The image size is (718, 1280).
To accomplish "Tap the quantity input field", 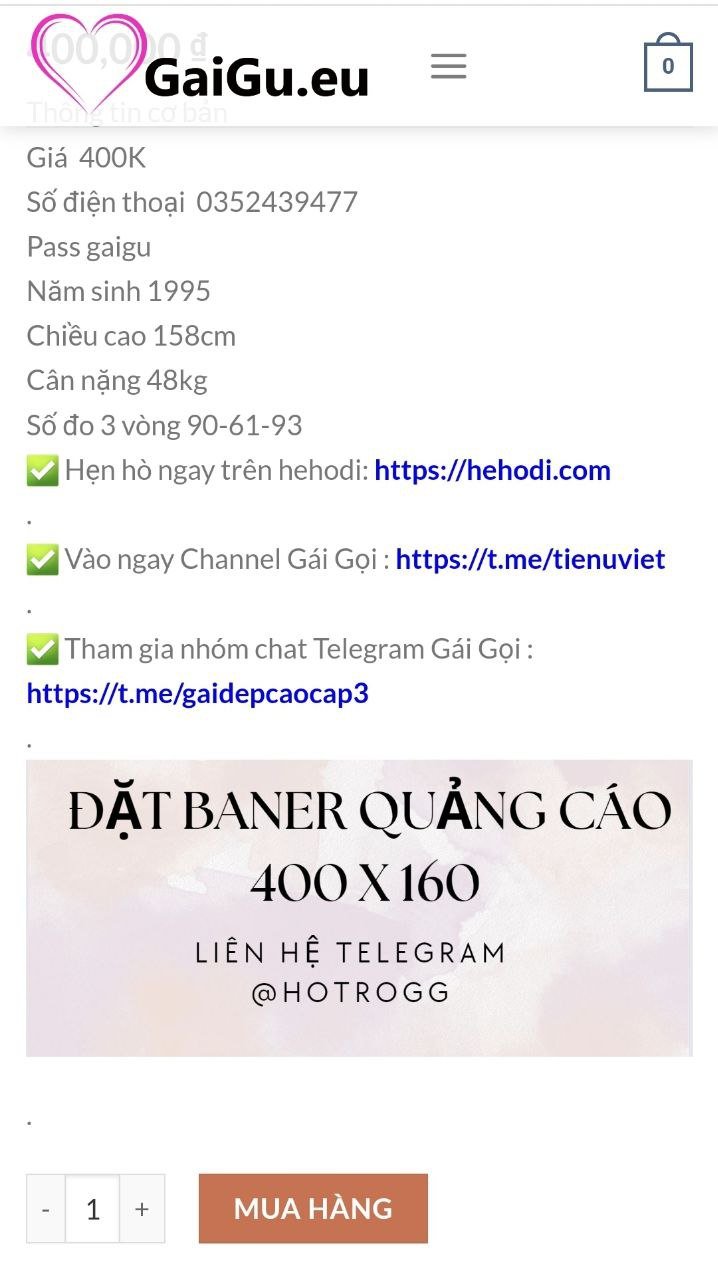I will [x=93, y=1209].
